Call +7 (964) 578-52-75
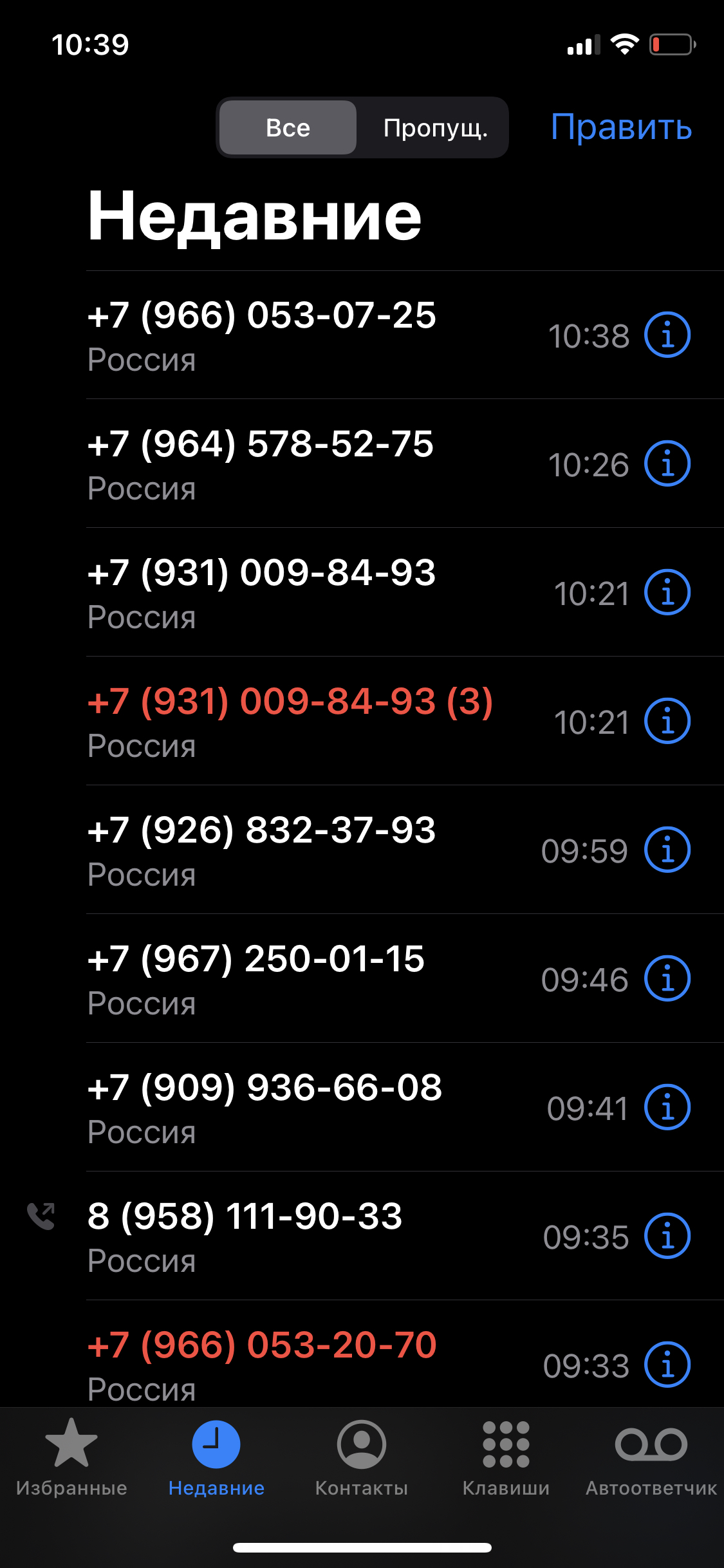 [x=261, y=463]
